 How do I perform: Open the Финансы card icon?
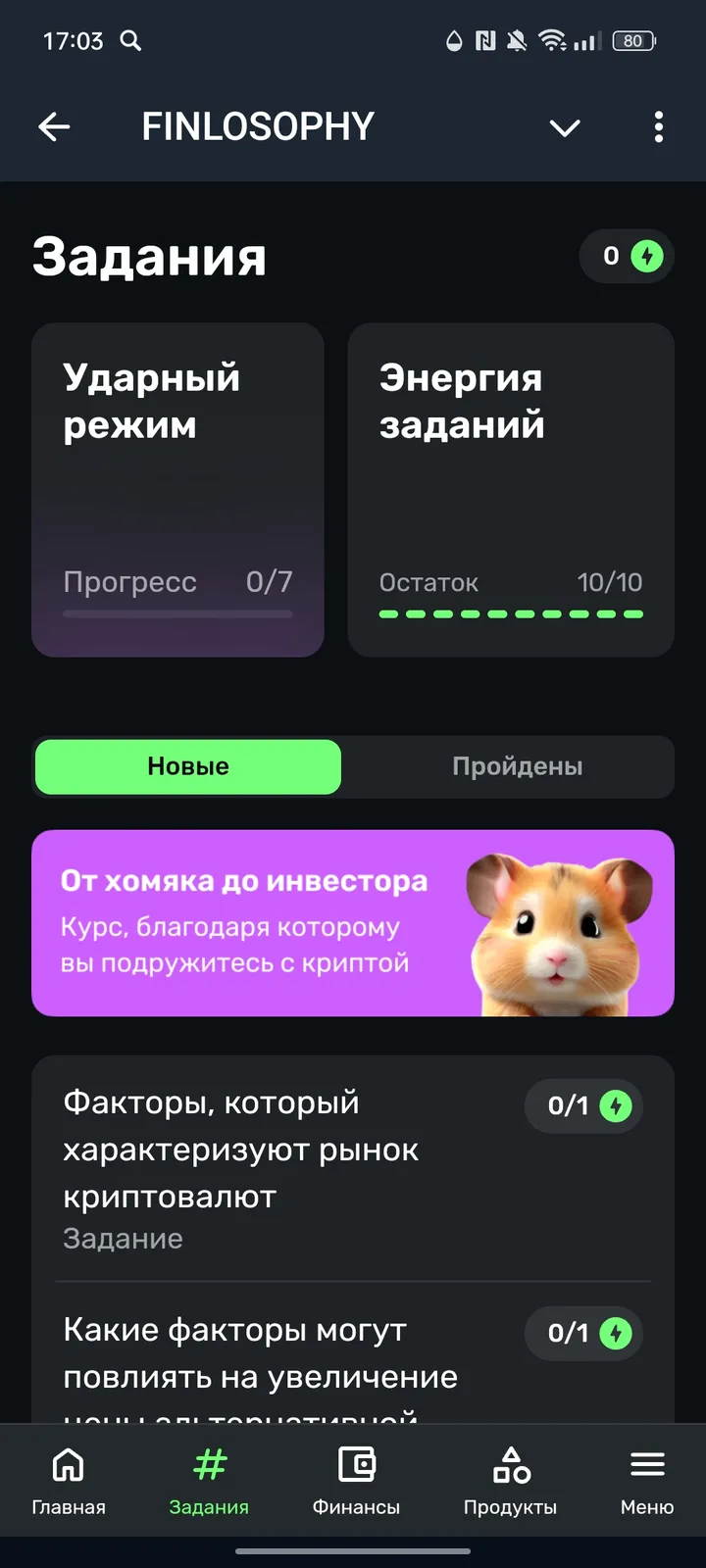356,1462
